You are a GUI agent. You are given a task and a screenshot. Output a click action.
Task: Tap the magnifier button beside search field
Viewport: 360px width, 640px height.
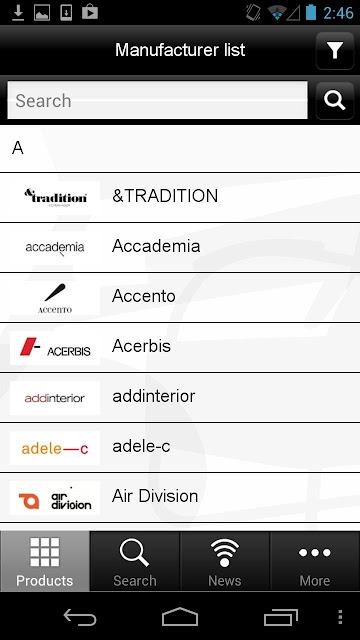pyautogui.click(x=335, y=100)
